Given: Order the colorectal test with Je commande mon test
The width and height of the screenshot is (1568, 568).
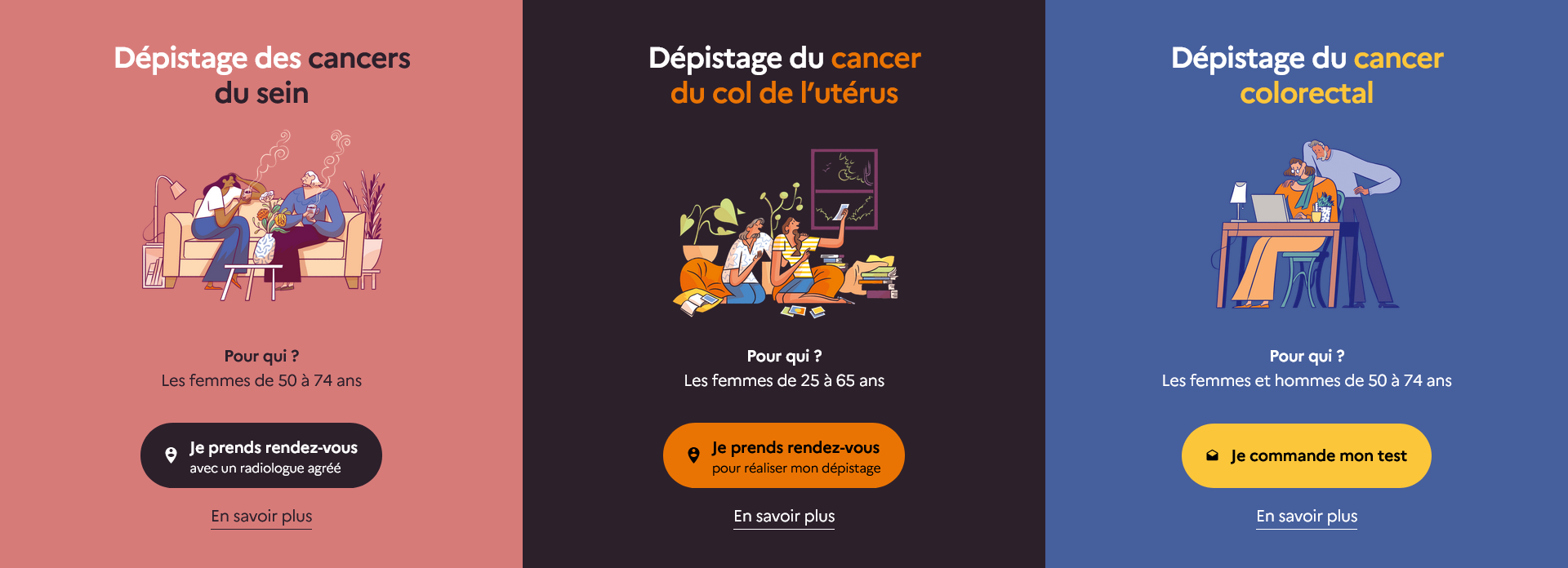Looking at the screenshot, I should pos(1306,455).
